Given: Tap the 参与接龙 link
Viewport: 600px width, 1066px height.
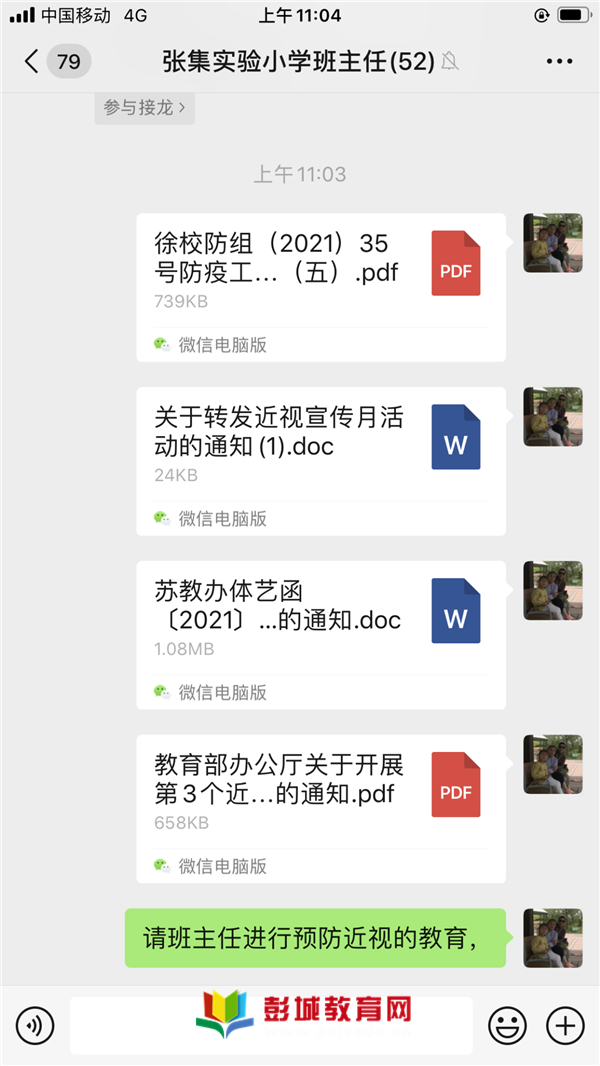Looking at the screenshot, I should (145, 107).
